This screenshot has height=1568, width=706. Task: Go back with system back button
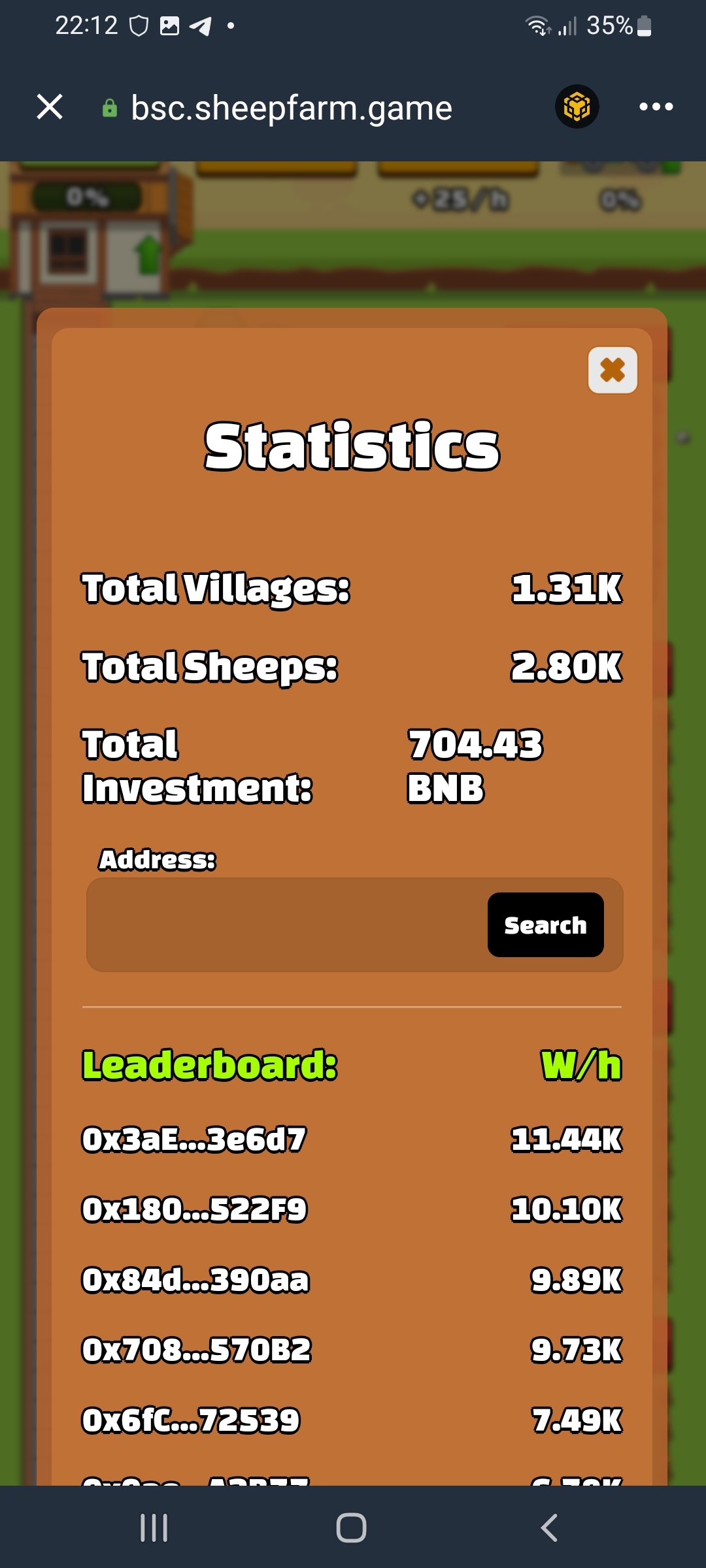point(549,1527)
